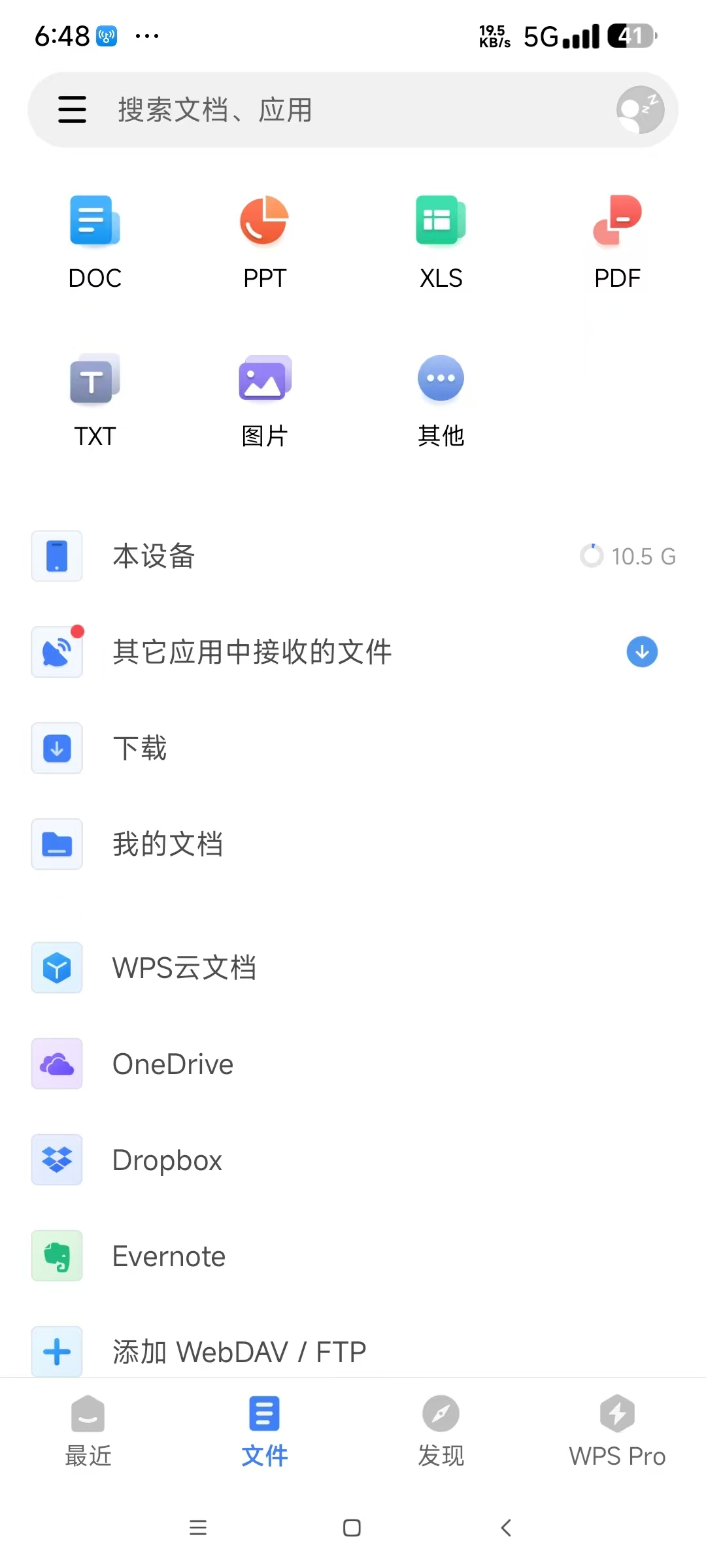Select the Dropbox row
Screen dimensions: 706x1568
click(353, 1160)
